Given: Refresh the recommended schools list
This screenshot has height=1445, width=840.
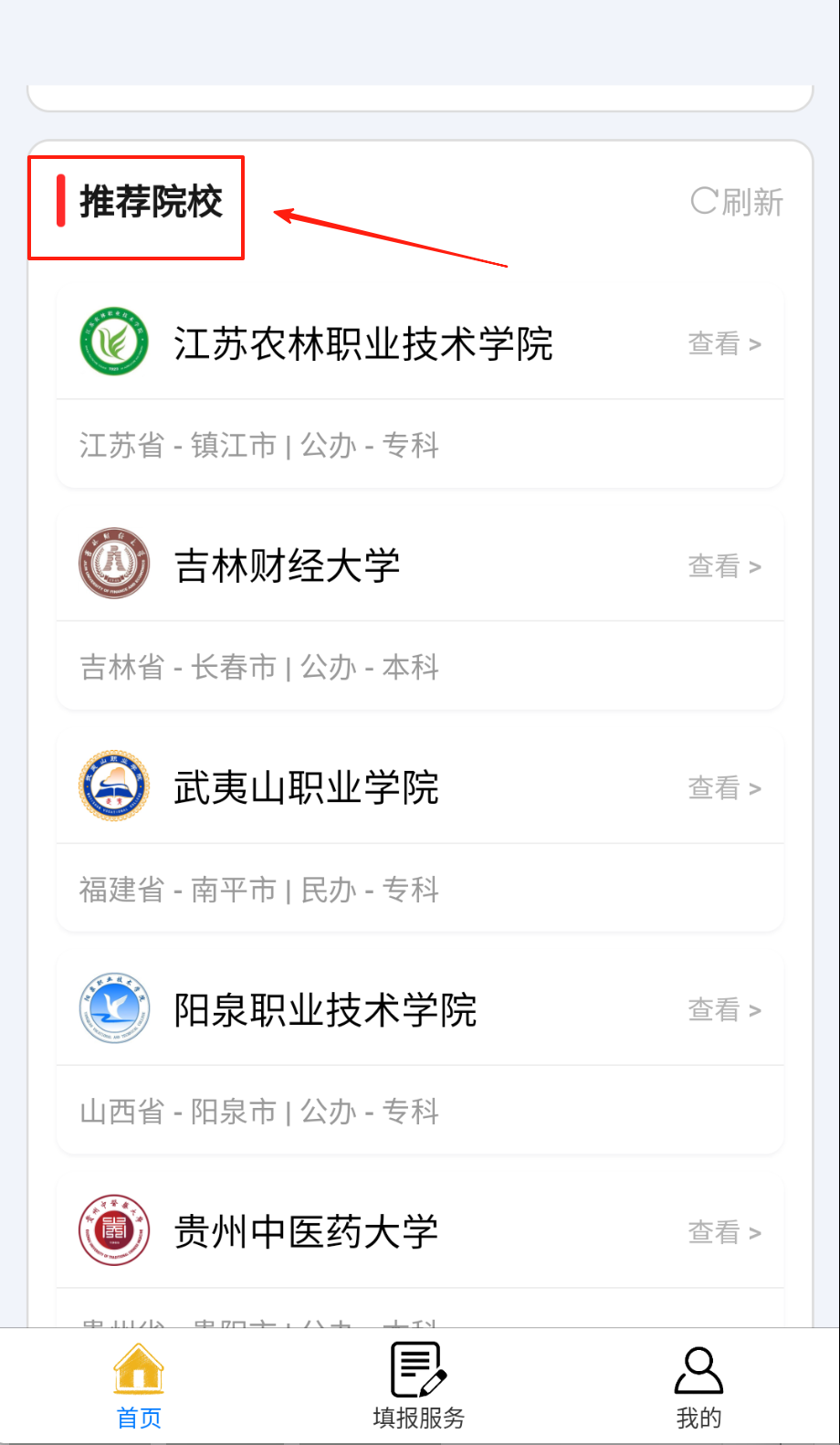Looking at the screenshot, I should [737, 202].
